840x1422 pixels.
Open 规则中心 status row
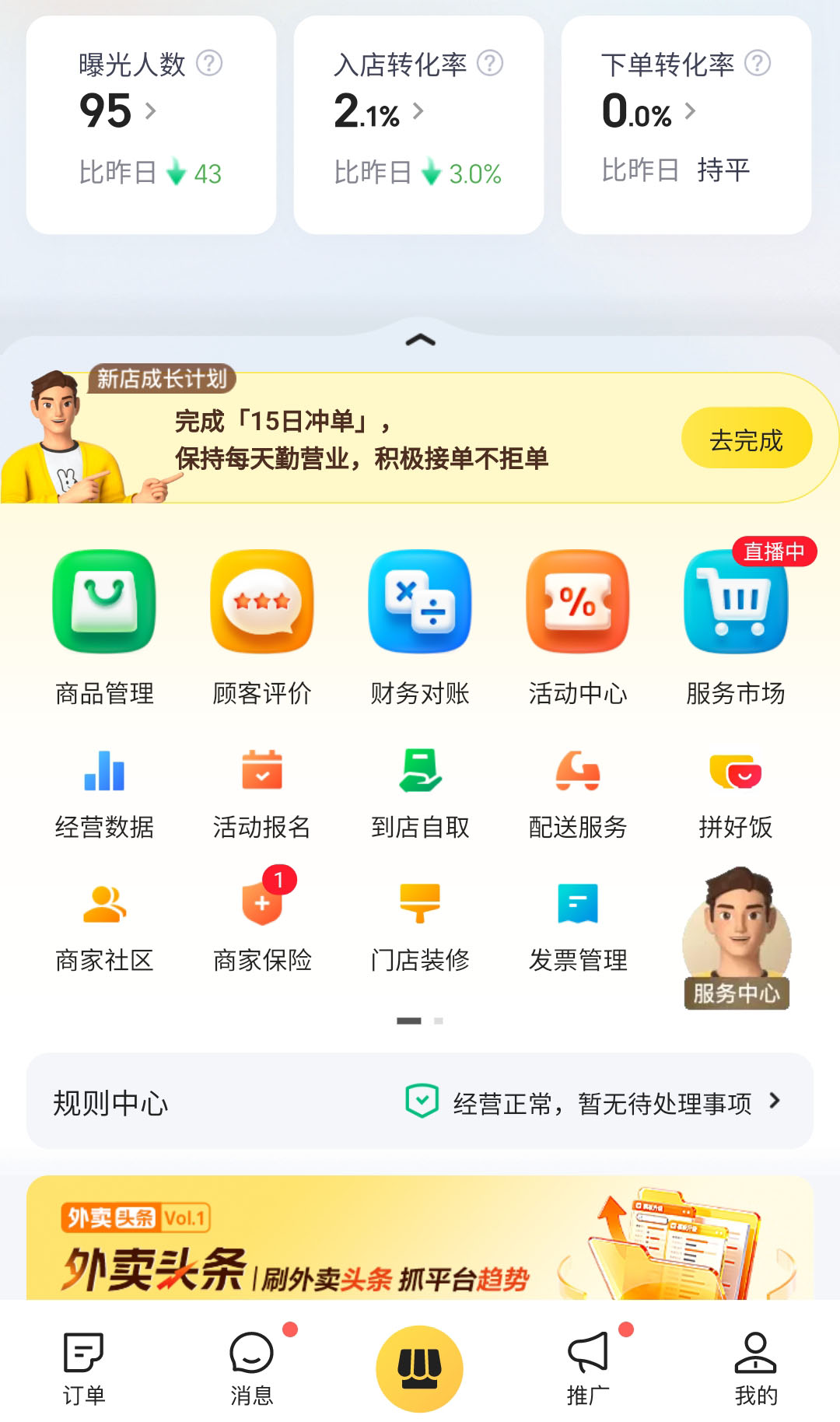click(420, 1102)
